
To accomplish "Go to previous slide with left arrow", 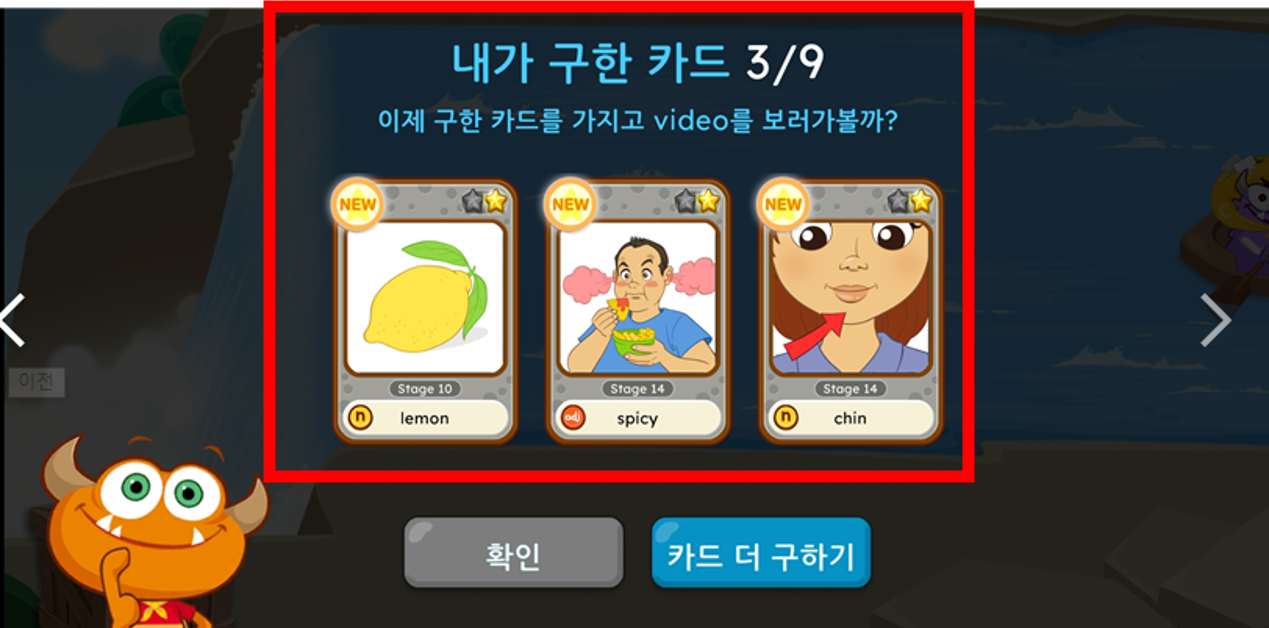I will 14,321.
